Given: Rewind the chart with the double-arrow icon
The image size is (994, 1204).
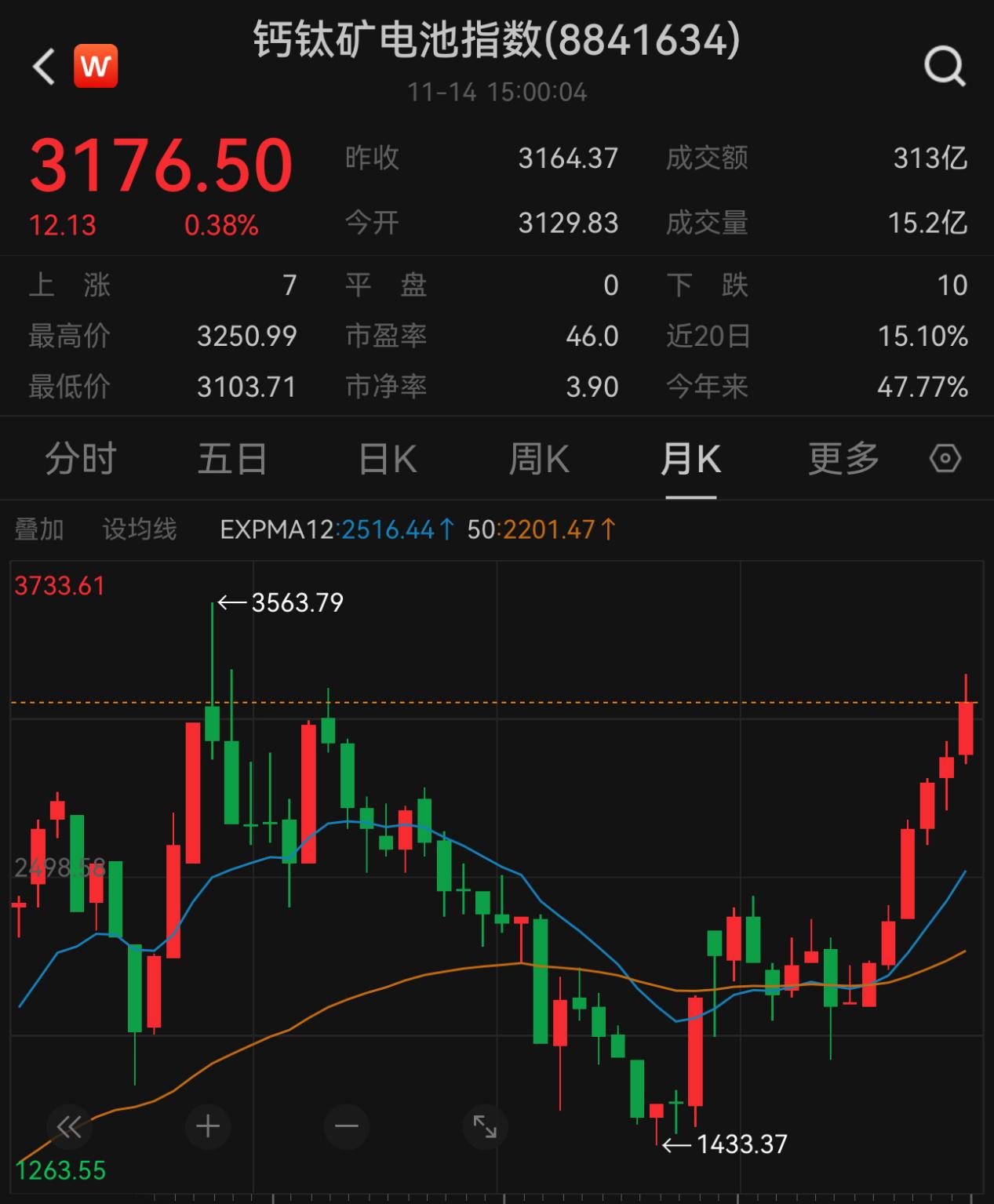Looking at the screenshot, I should tap(69, 1126).
